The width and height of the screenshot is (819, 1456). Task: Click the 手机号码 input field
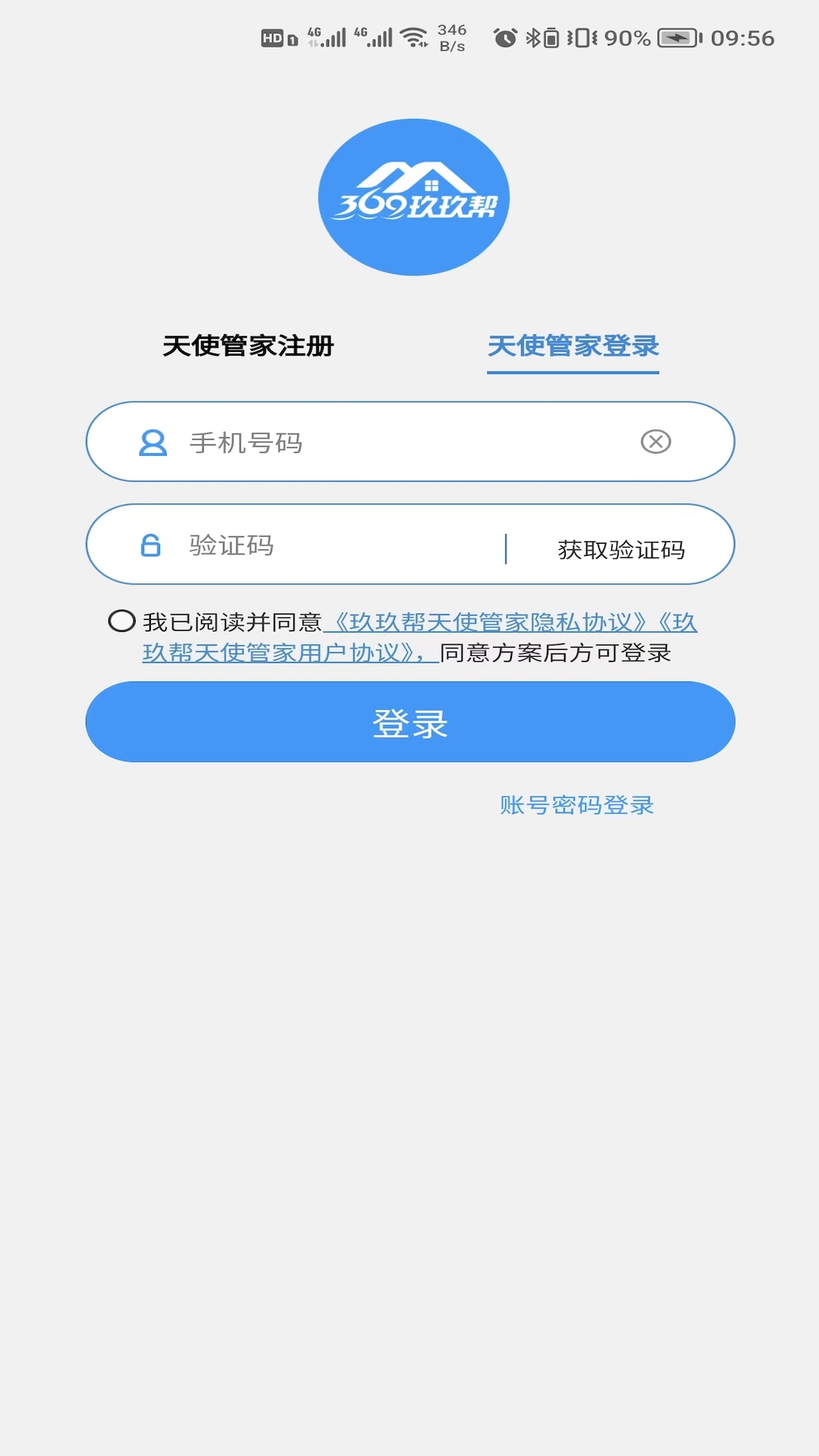pos(341,443)
